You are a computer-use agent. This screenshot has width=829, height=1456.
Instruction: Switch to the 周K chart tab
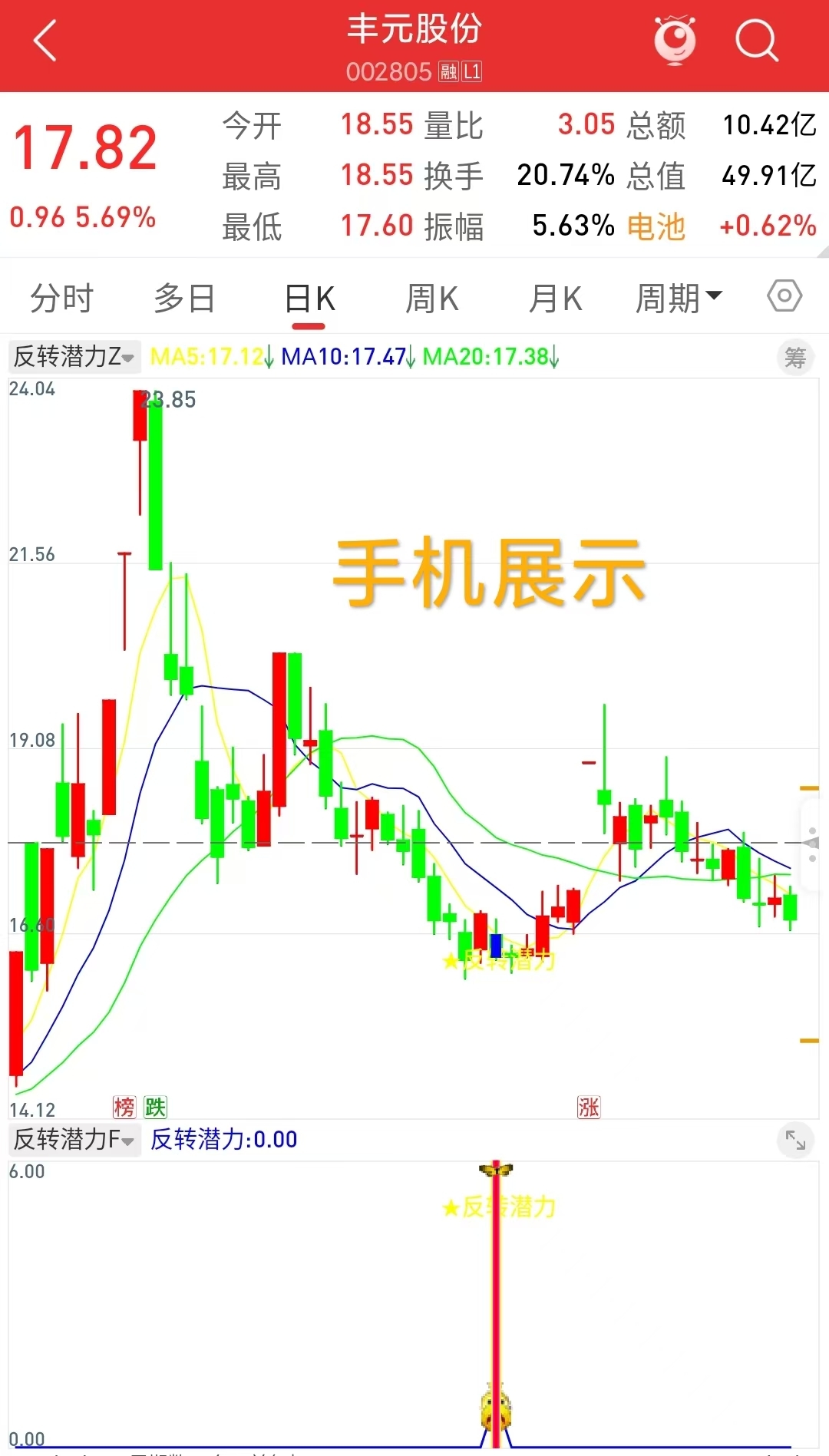pyautogui.click(x=432, y=299)
